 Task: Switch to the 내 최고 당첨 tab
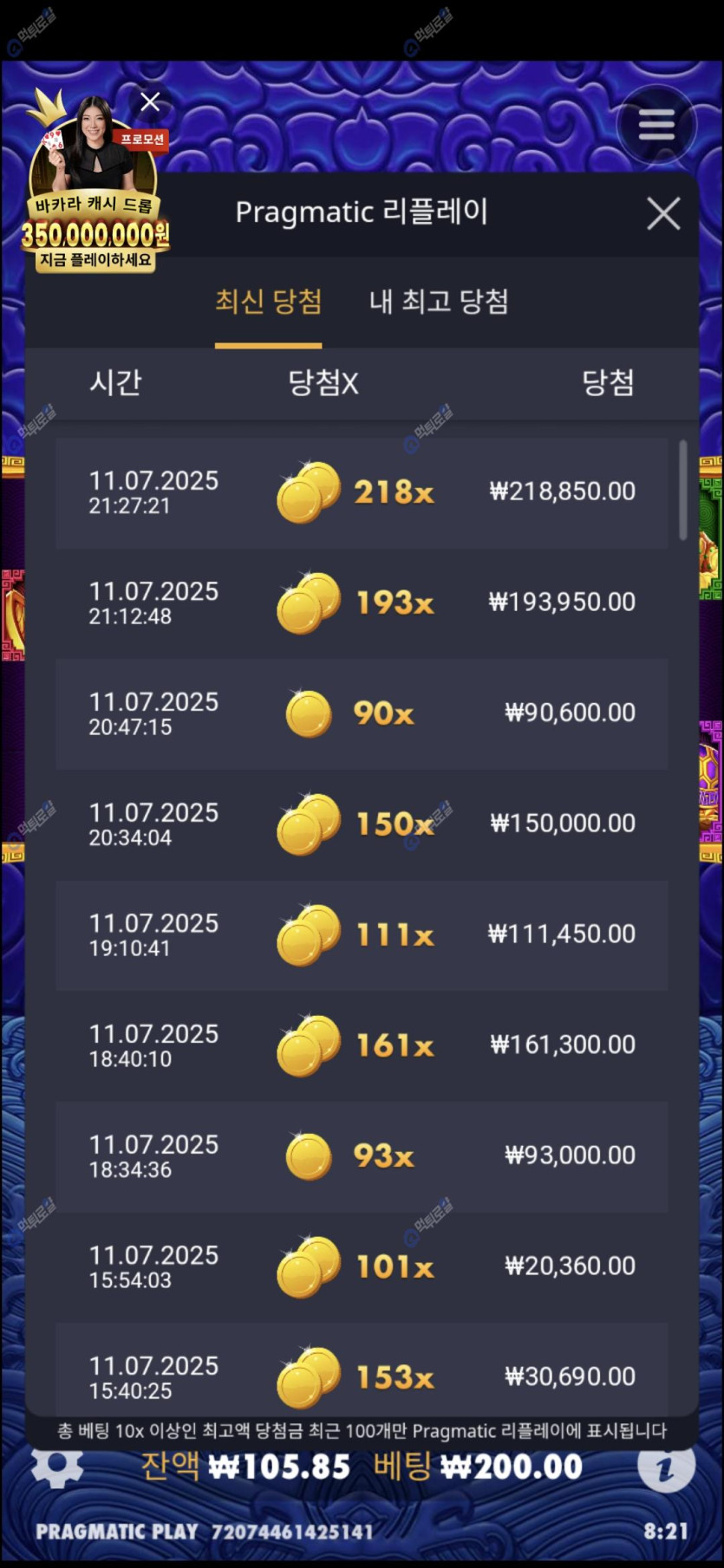pyautogui.click(x=439, y=302)
